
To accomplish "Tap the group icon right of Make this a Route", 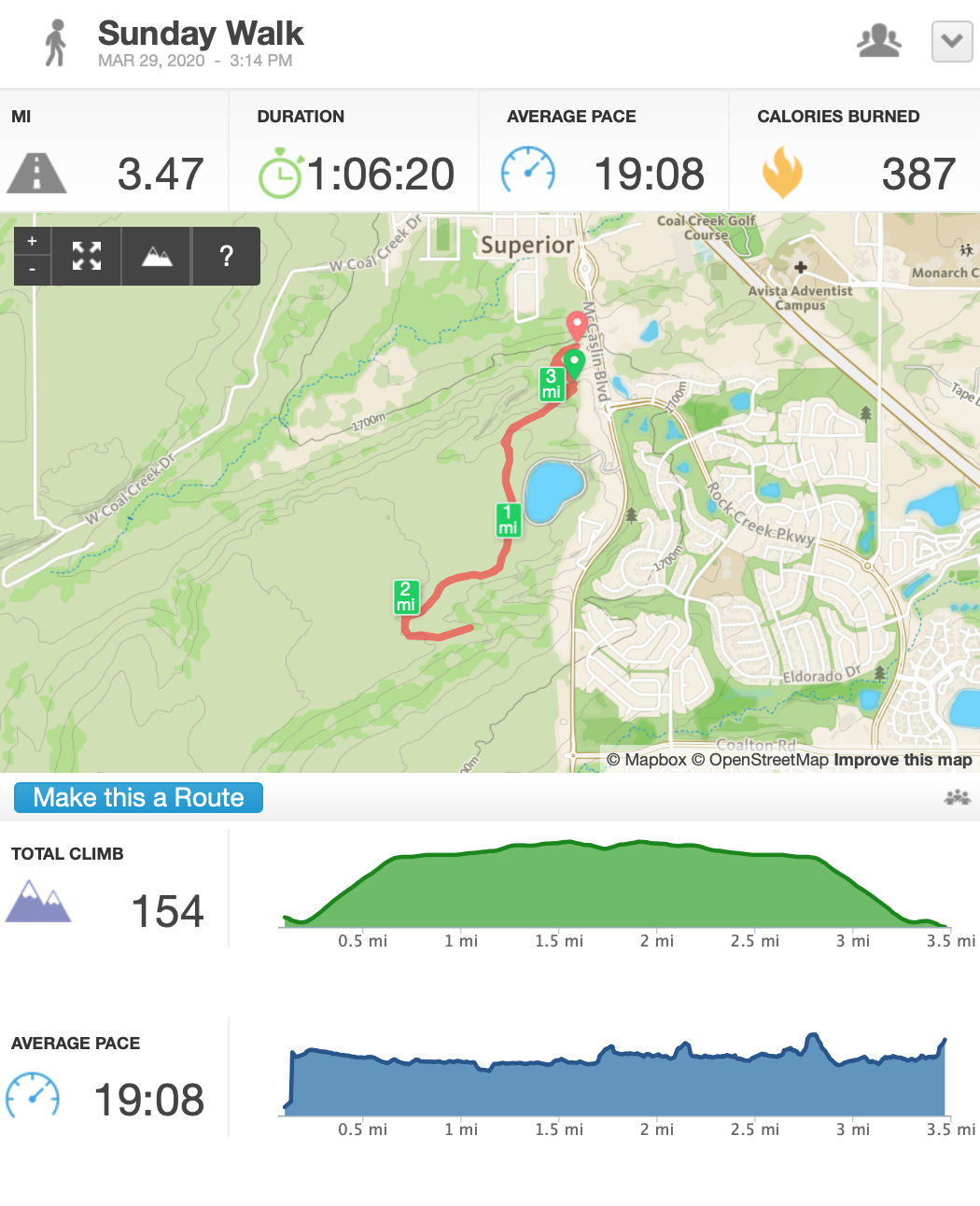I will click(958, 797).
